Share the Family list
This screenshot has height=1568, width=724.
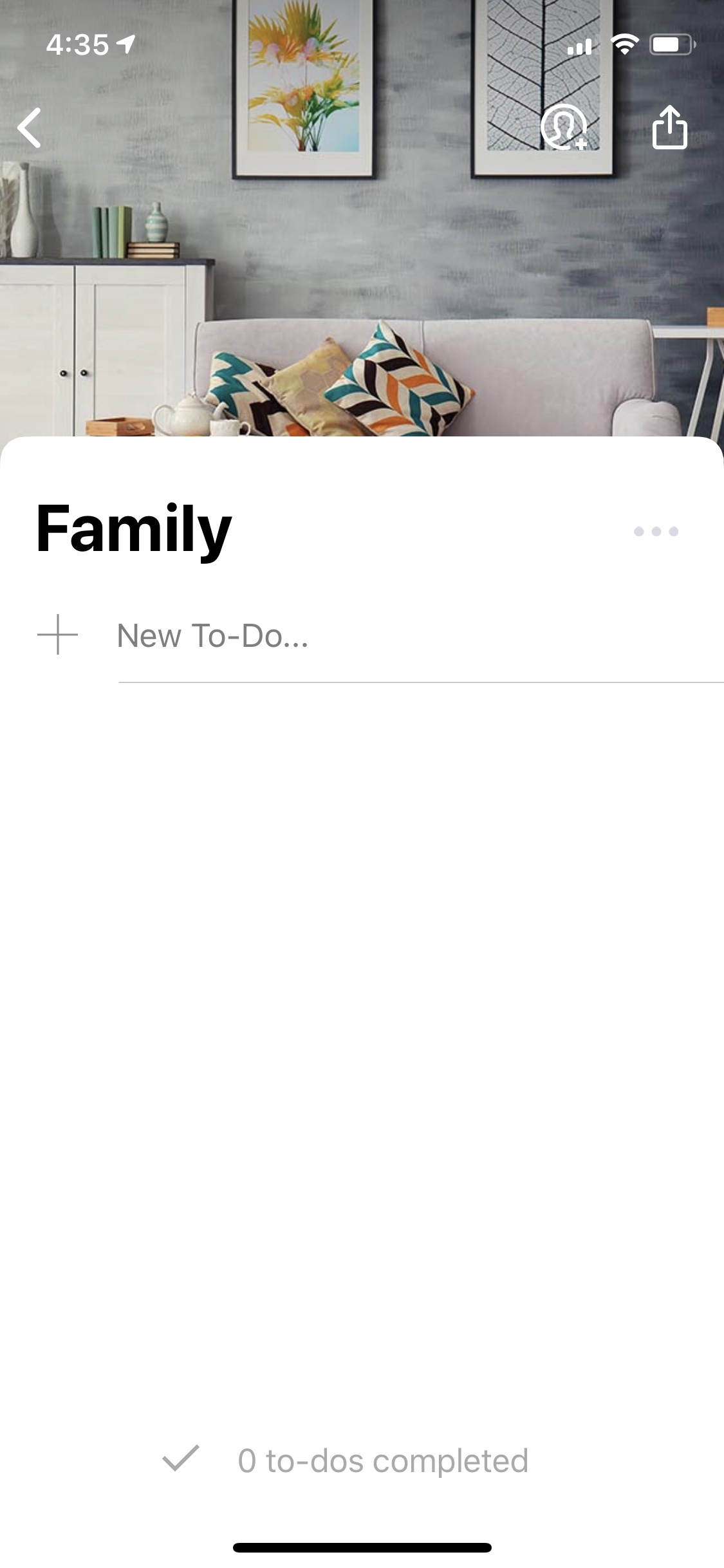pos(669,127)
